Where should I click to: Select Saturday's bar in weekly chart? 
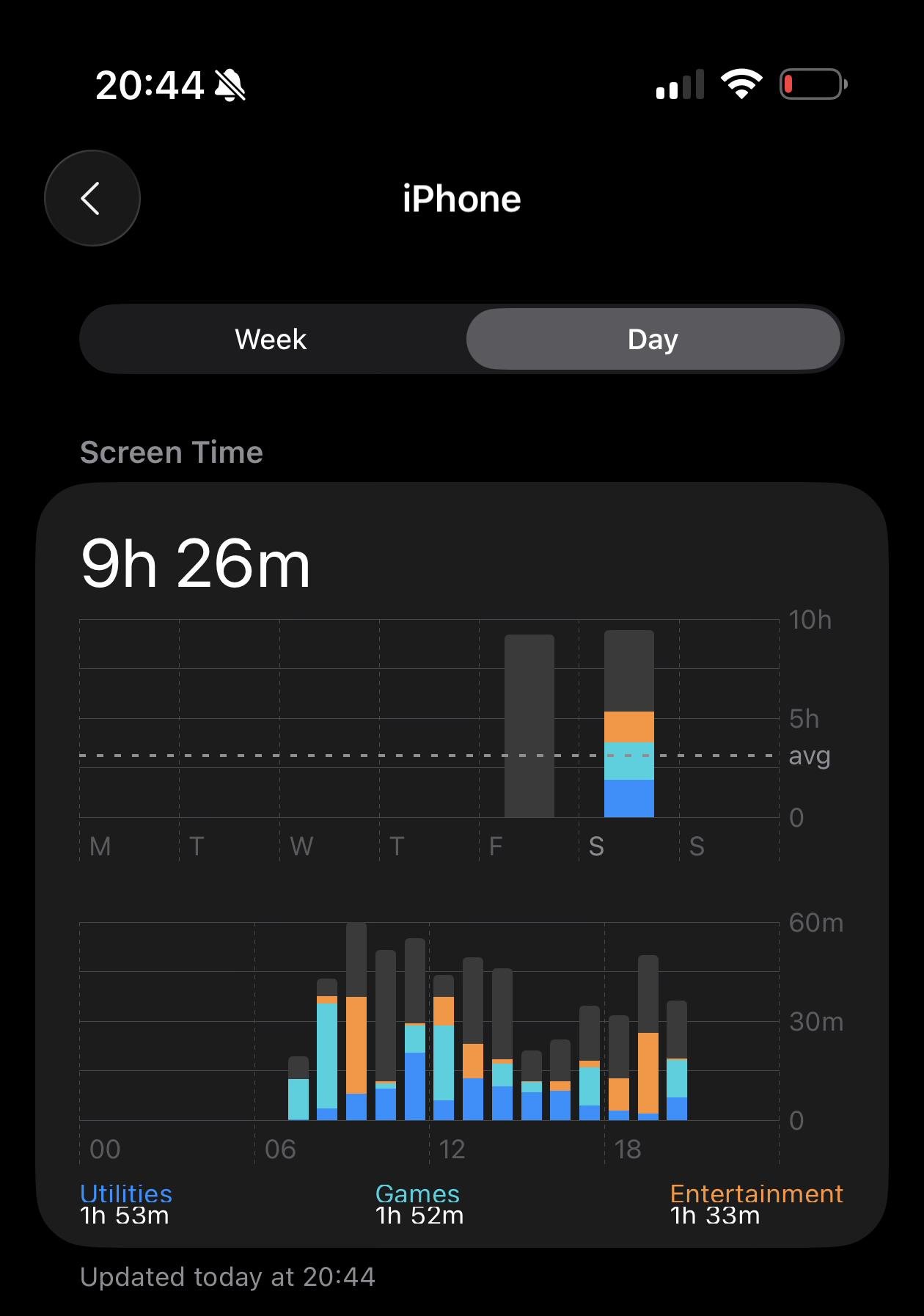628,725
